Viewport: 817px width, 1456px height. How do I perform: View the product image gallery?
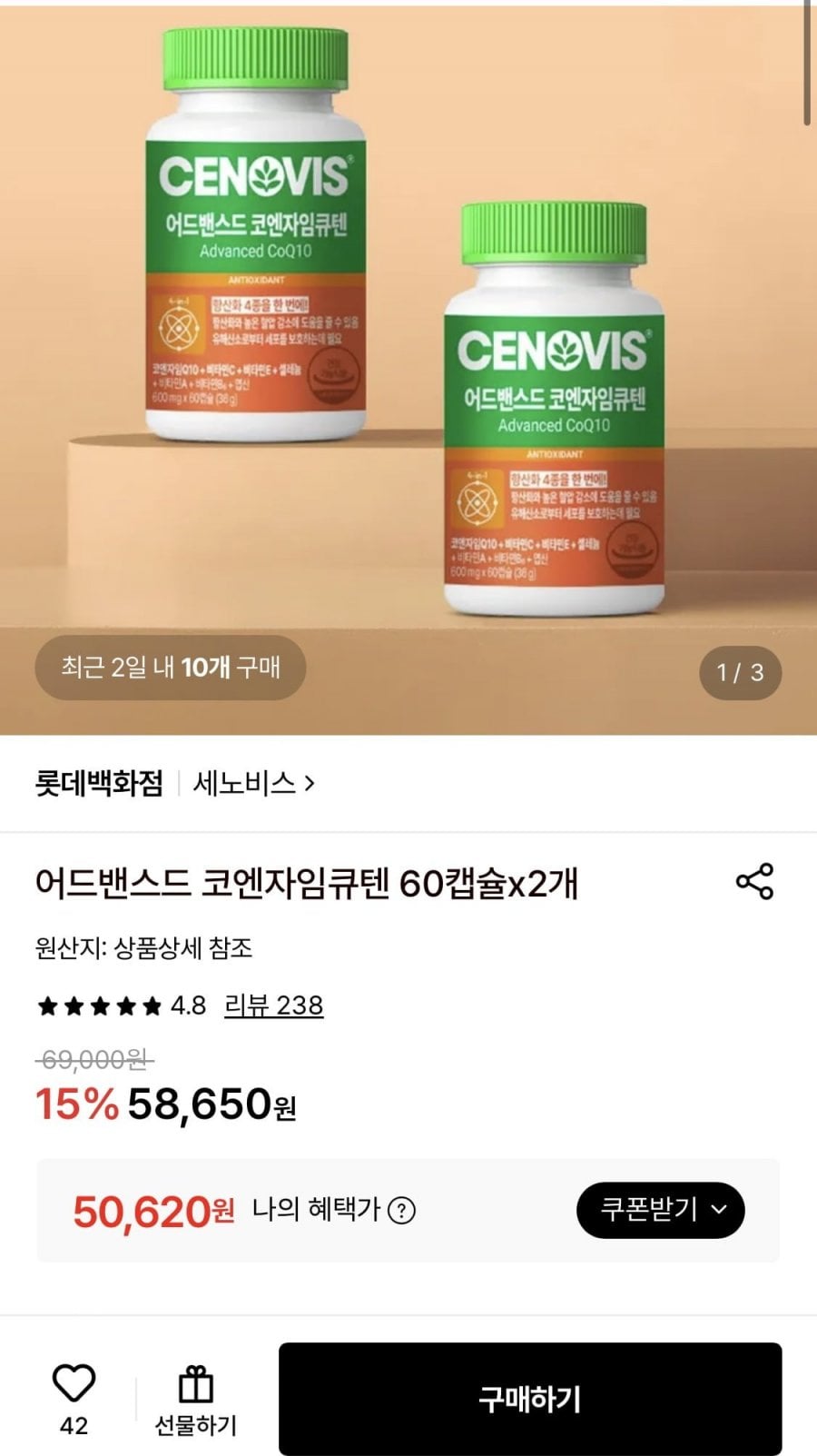click(408, 367)
